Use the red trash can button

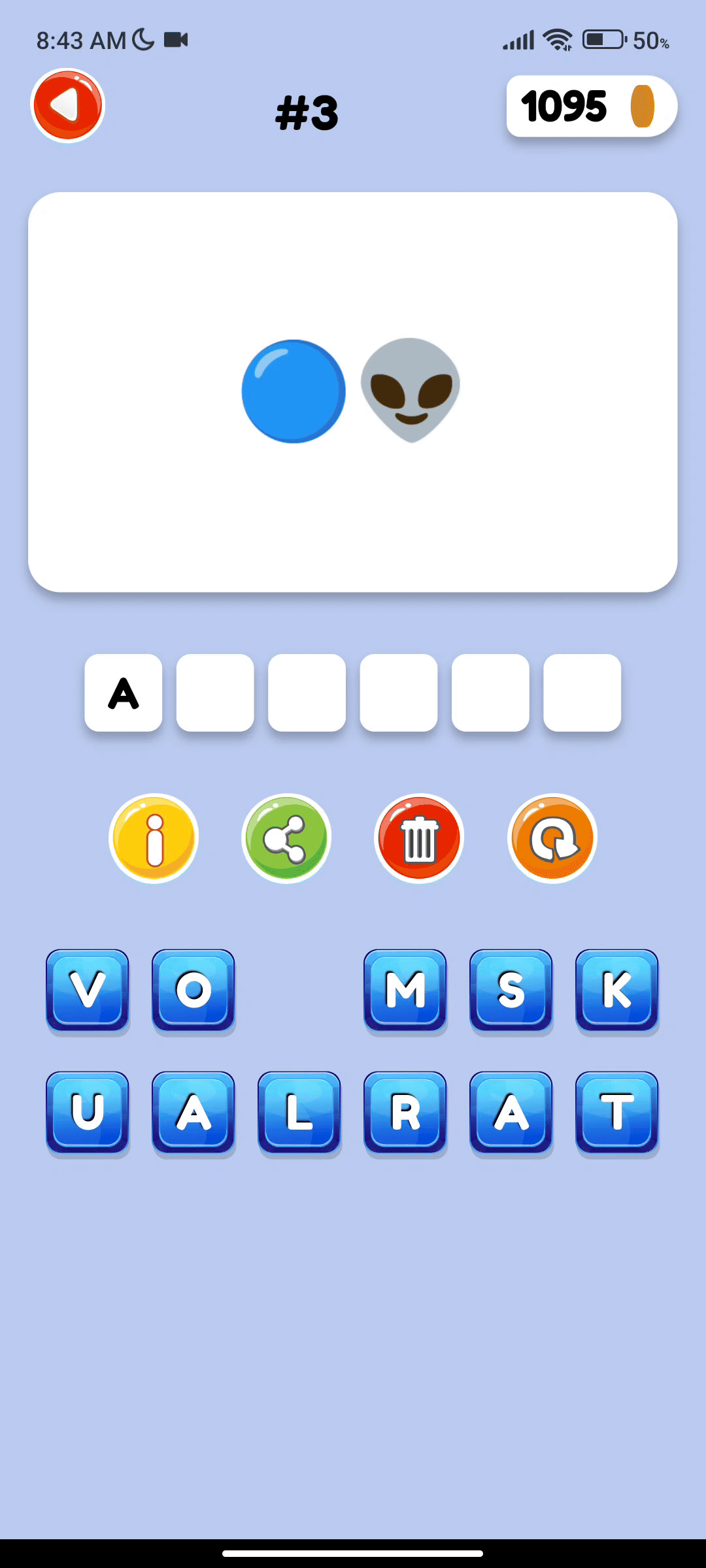point(419,838)
